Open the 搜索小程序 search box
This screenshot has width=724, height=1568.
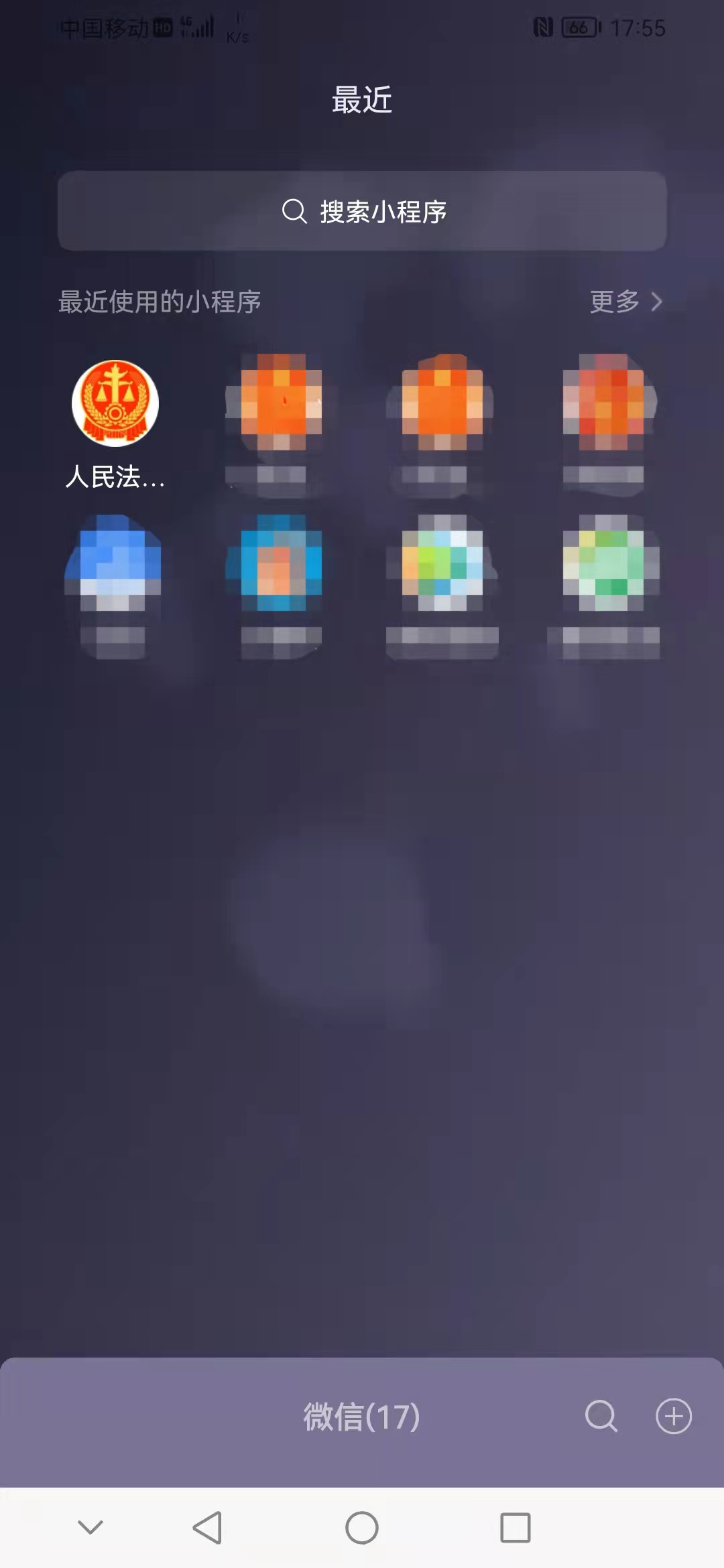(x=362, y=211)
